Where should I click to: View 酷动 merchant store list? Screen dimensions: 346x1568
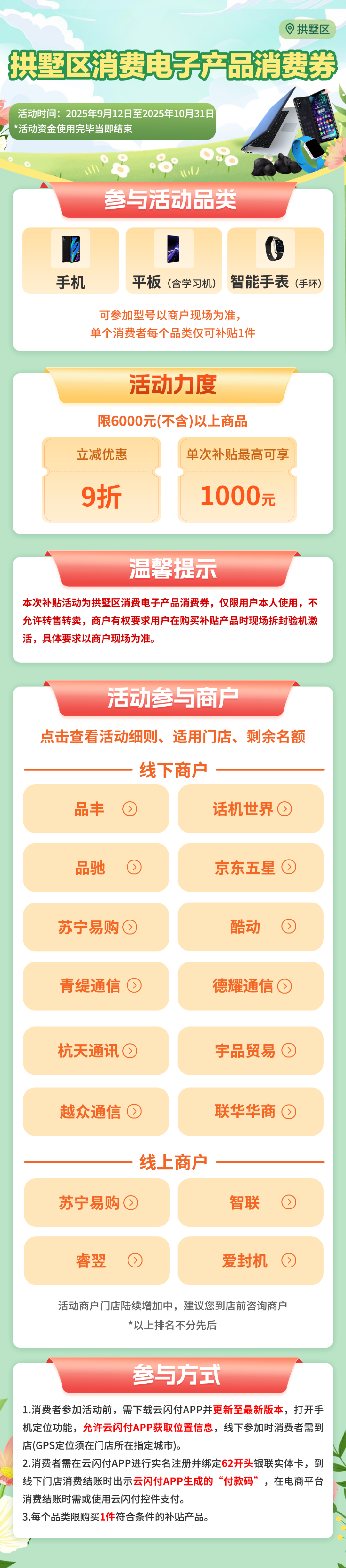pos(251,927)
